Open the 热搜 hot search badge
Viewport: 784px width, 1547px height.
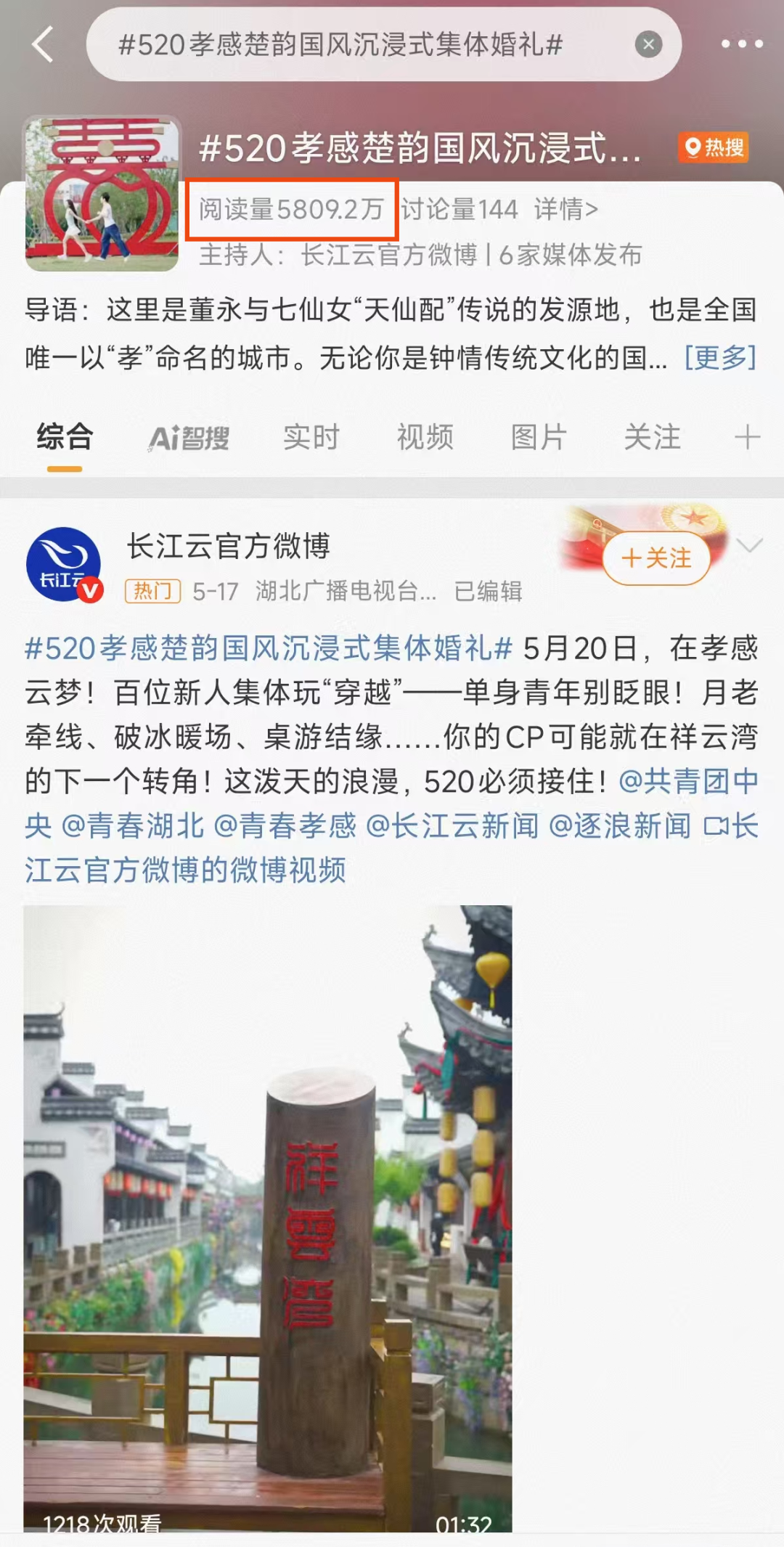[714, 148]
